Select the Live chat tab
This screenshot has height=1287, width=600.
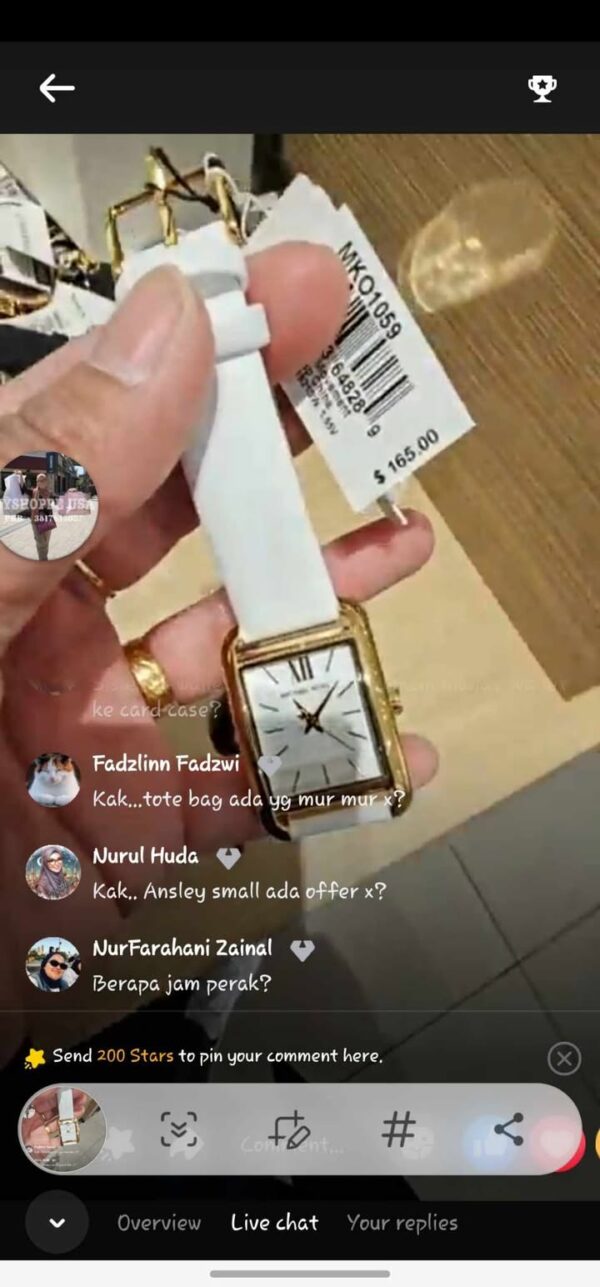[274, 1222]
